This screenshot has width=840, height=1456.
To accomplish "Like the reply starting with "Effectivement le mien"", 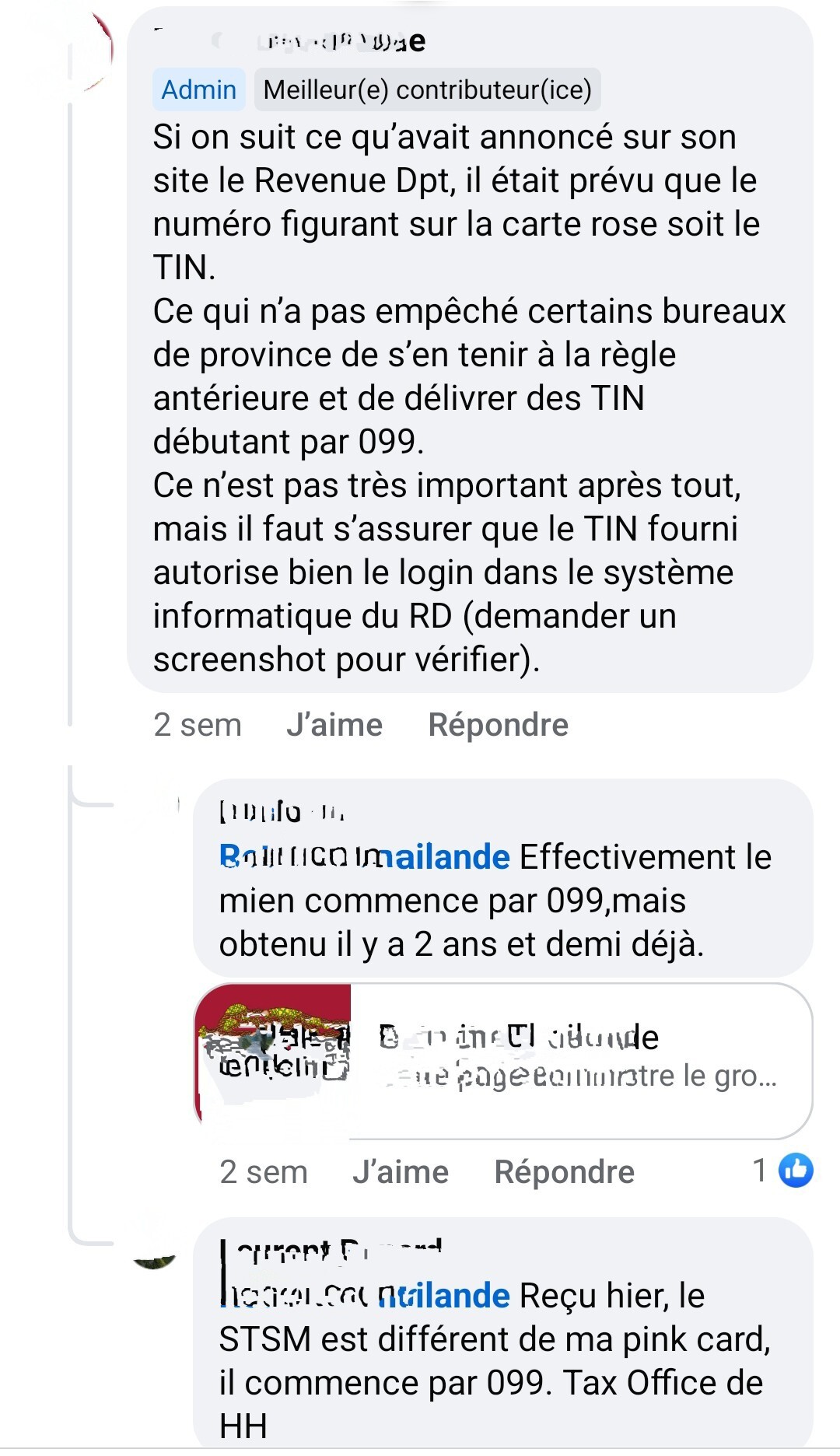I will [x=400, y=1172].
